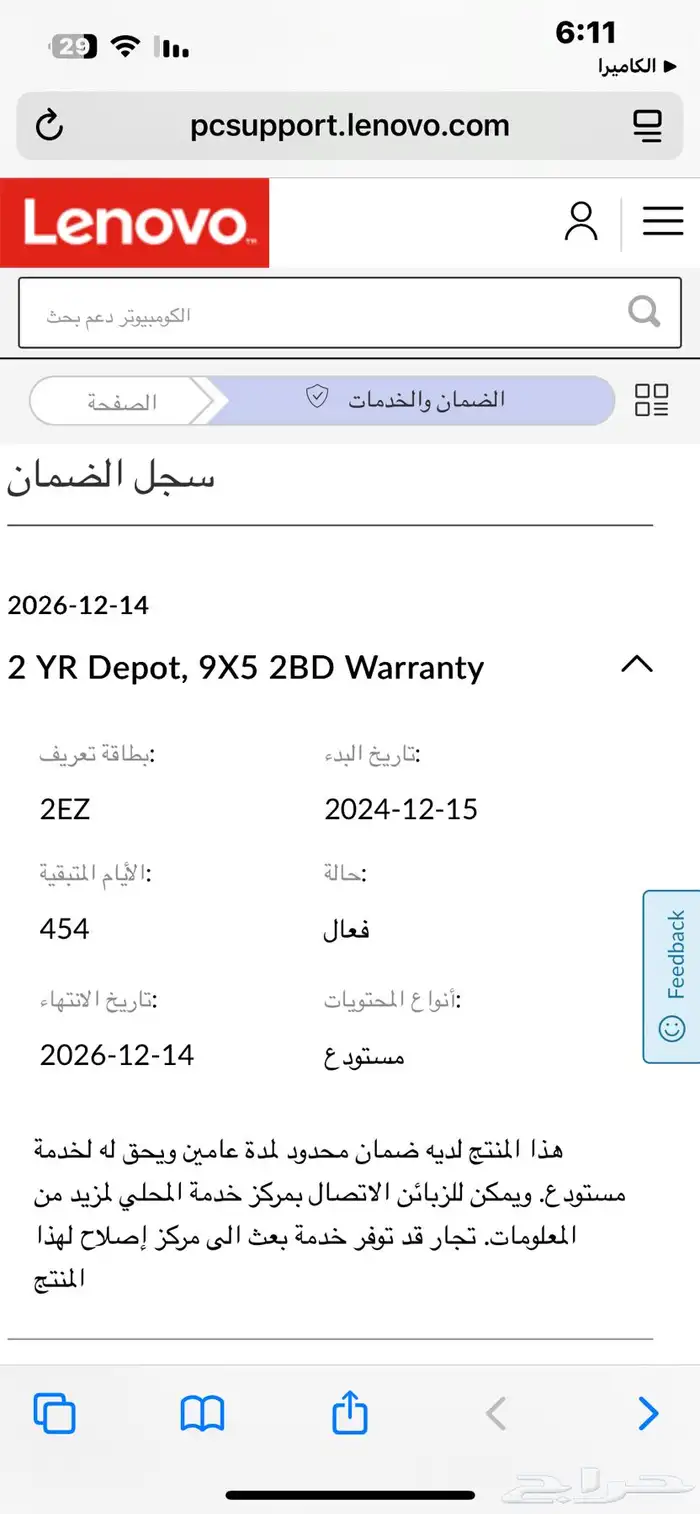
Task: Open the hamburger menu
Action: pos(662,222)
